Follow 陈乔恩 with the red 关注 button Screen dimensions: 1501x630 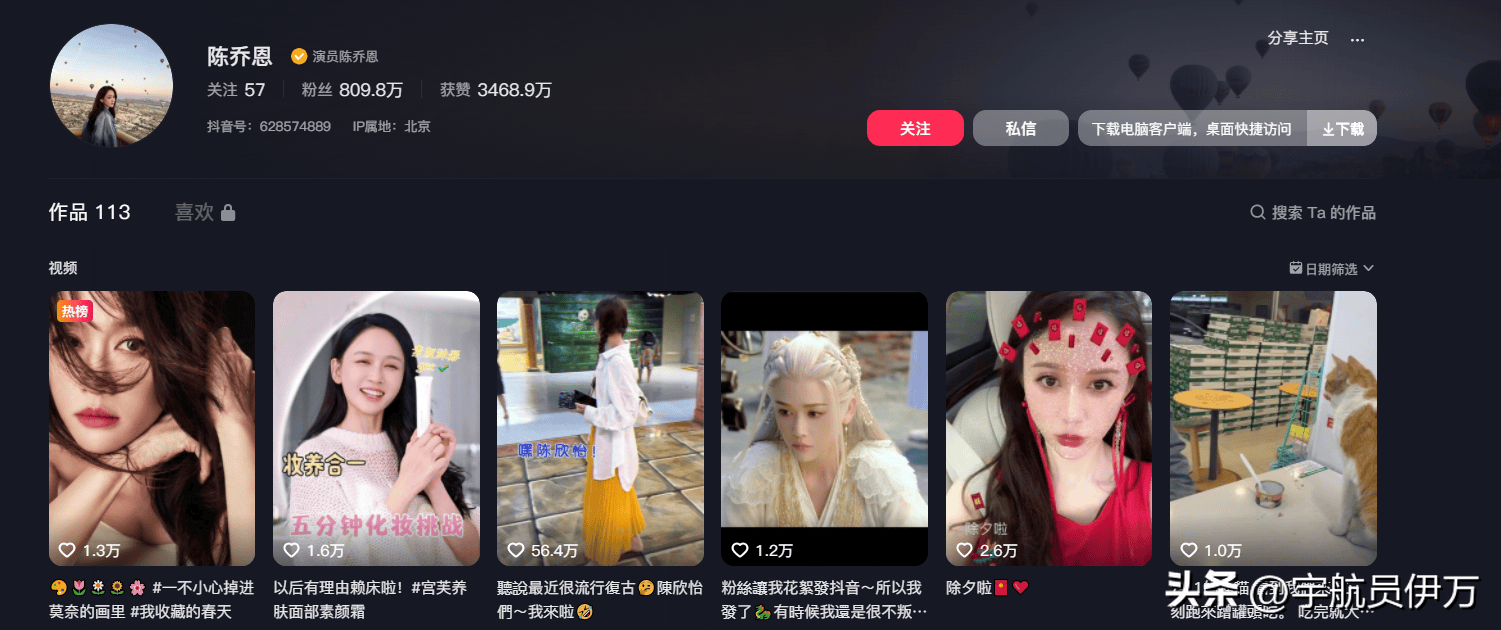[x=915, y=128]
